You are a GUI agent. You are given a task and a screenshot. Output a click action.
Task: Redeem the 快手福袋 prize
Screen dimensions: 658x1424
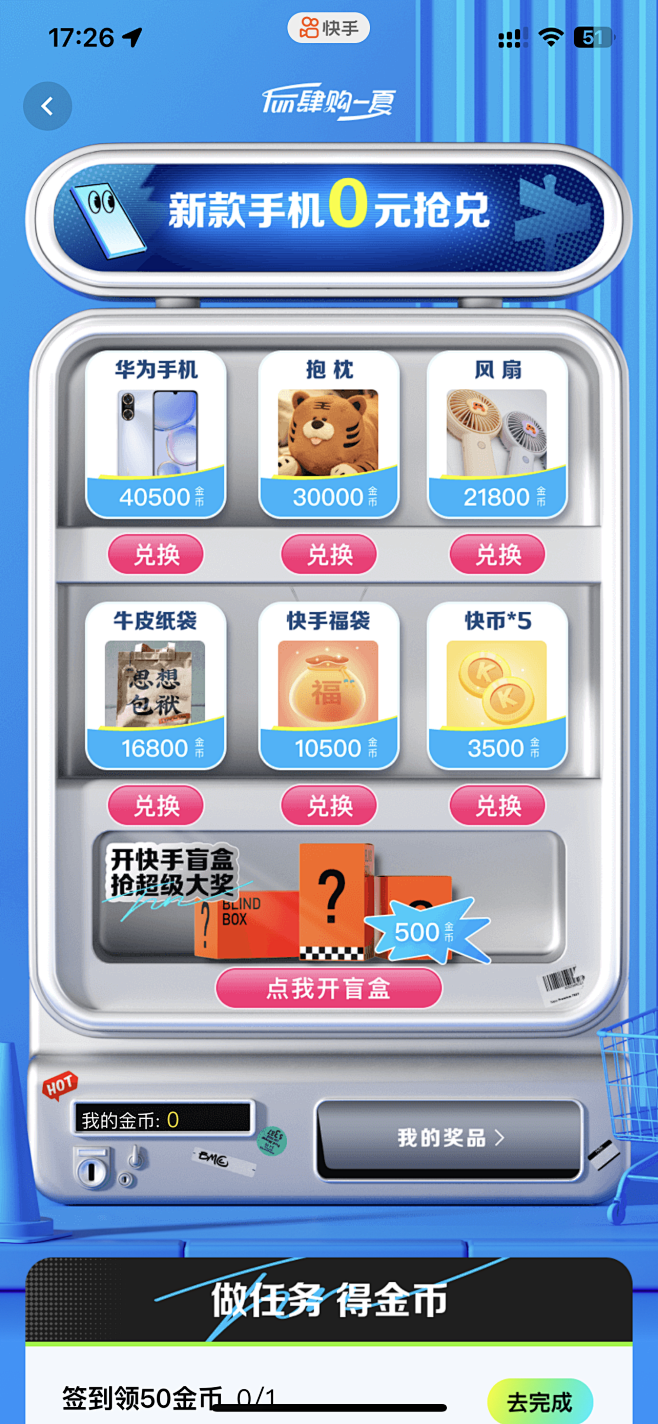329,805
